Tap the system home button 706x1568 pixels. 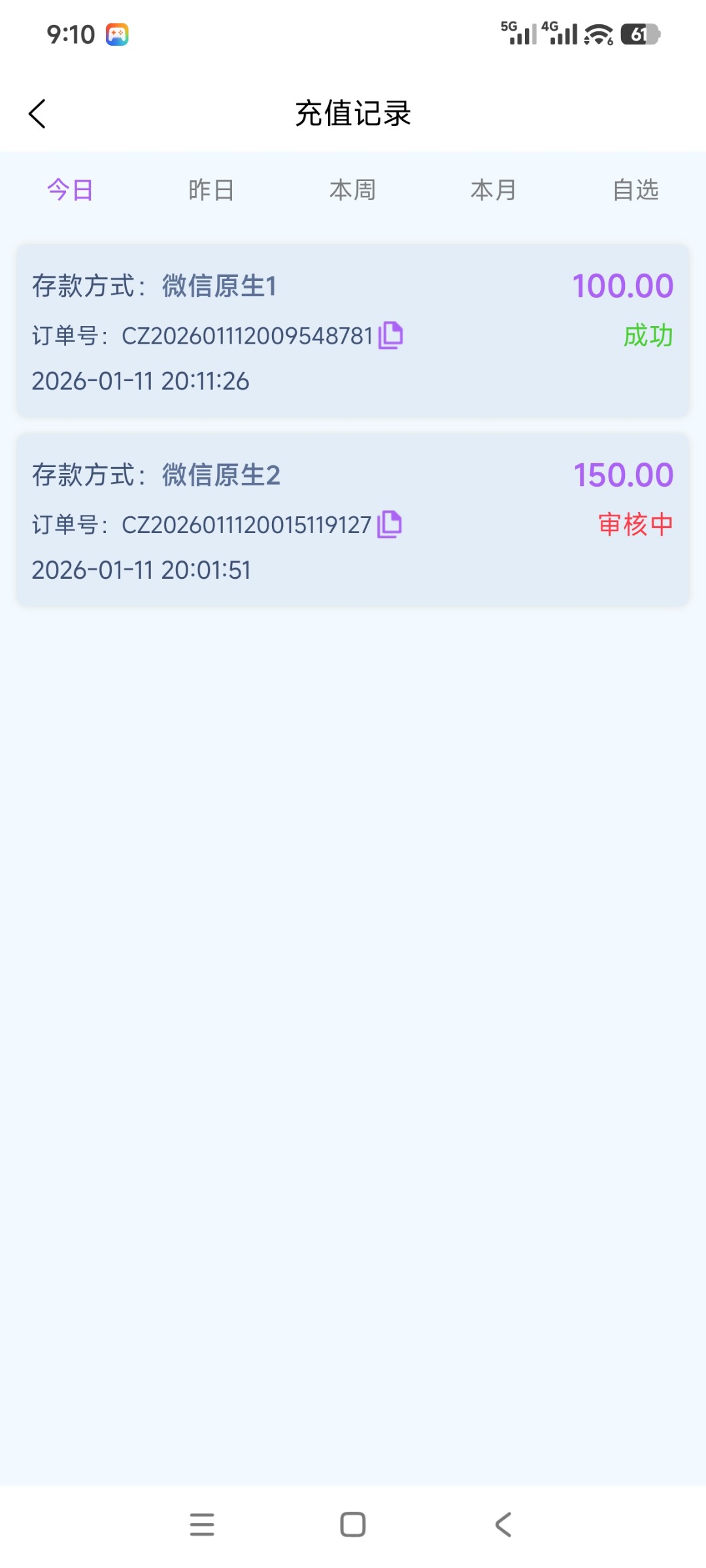[353, 1525]
